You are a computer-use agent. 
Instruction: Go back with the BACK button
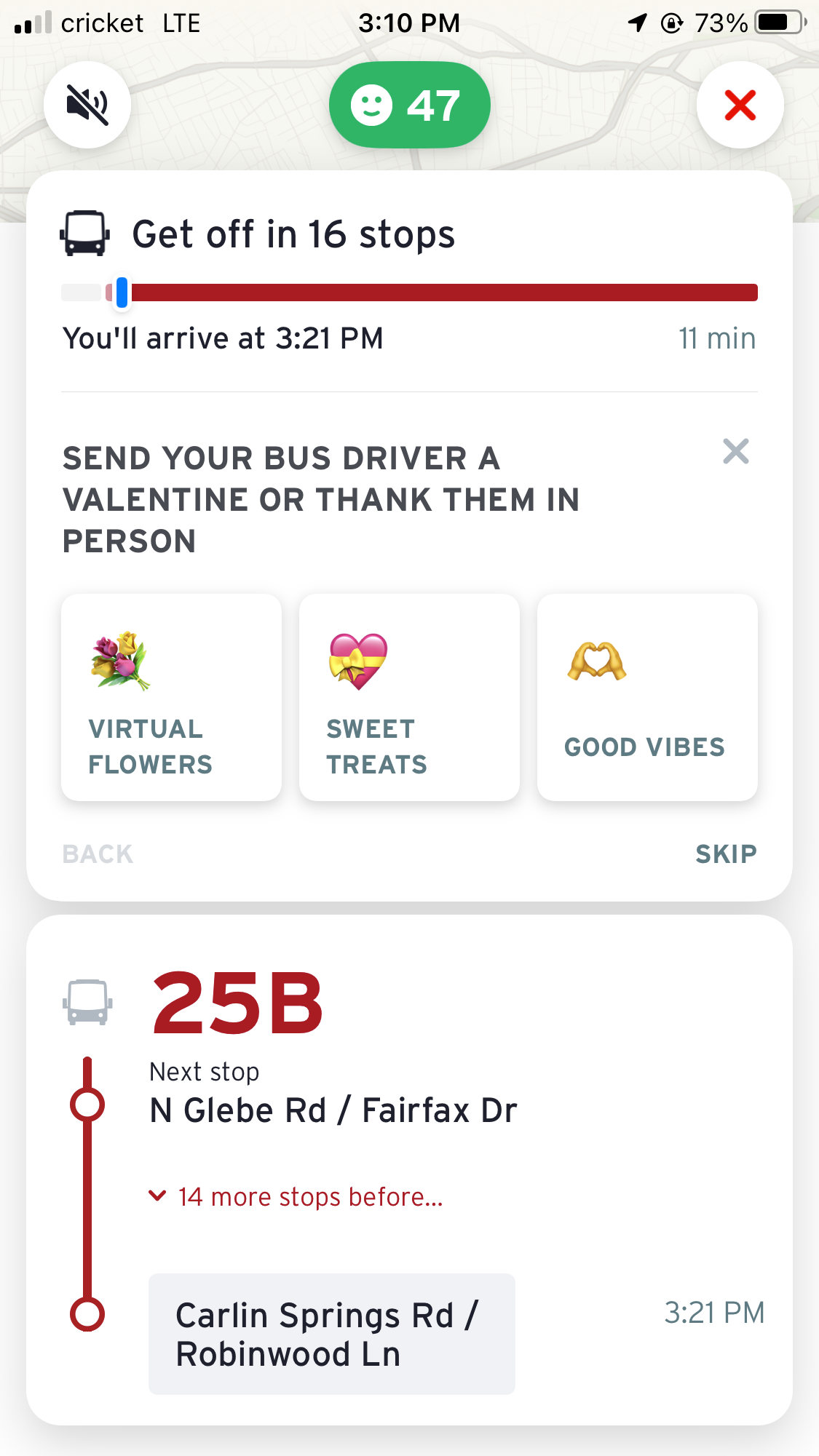(98, 854)
